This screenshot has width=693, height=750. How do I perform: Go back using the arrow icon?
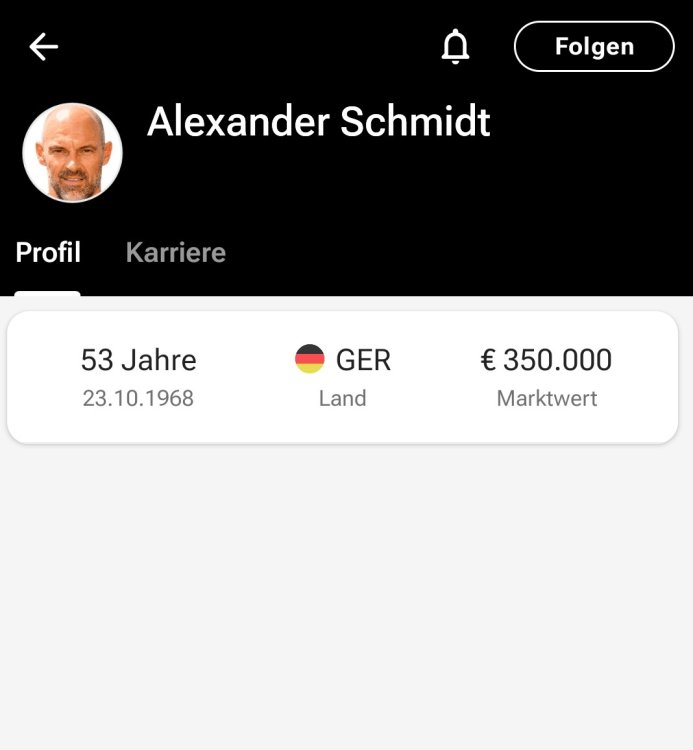(44, 46)
